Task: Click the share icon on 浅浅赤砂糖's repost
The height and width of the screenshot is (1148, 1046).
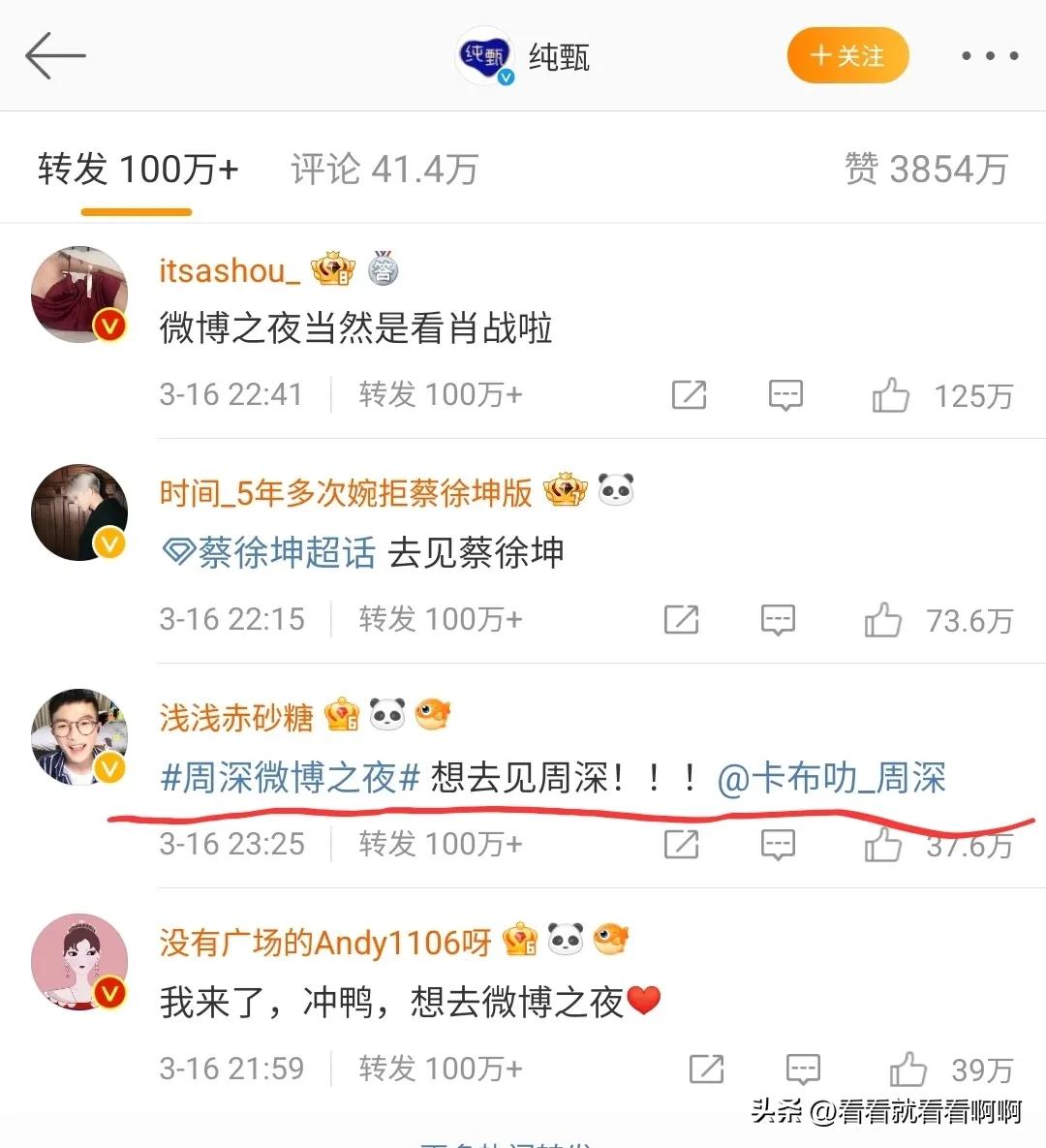Action: tap(681, 844)
